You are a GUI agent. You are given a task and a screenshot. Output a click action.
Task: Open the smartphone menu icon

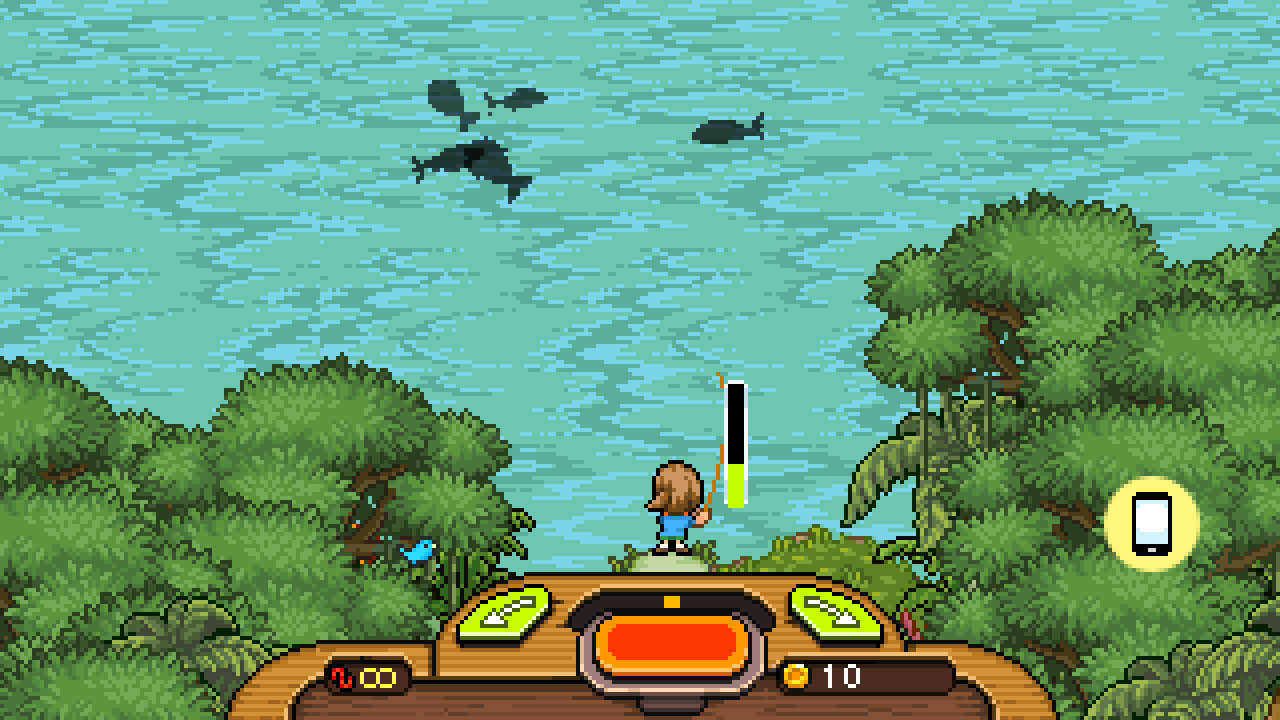(x=1151, y=523)
